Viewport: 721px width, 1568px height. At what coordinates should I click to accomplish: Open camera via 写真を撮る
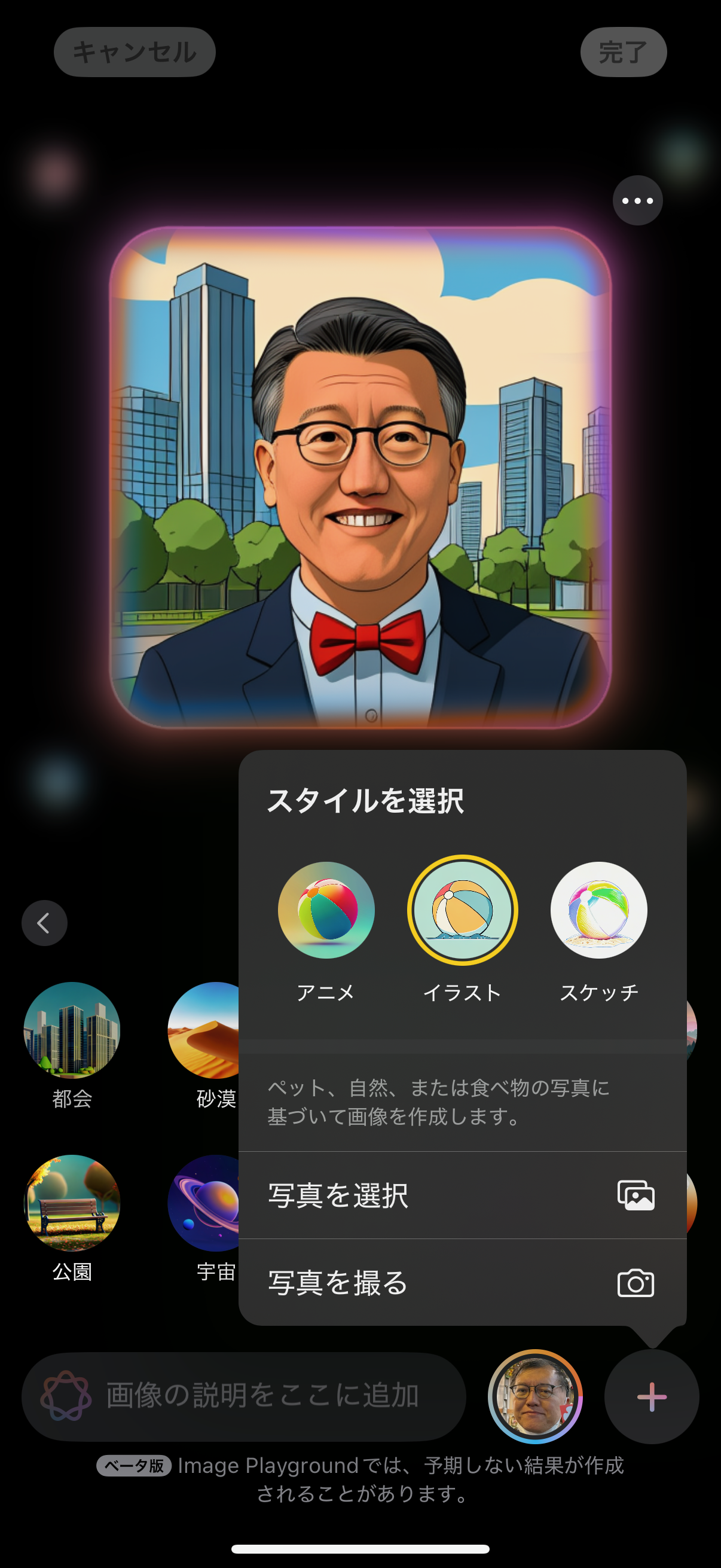(x=462, y=1283)
